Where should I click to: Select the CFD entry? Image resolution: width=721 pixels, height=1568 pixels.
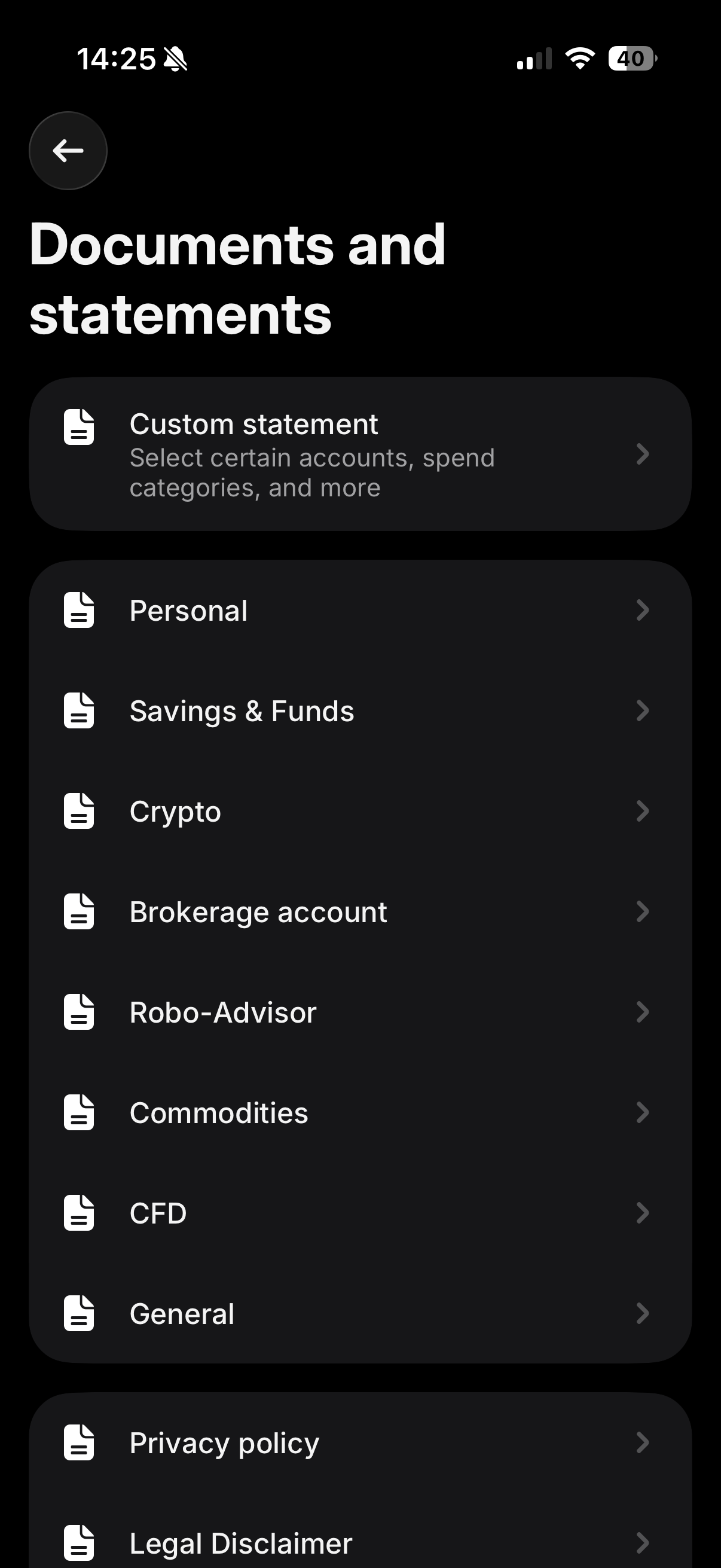[x=360, y=1213]
